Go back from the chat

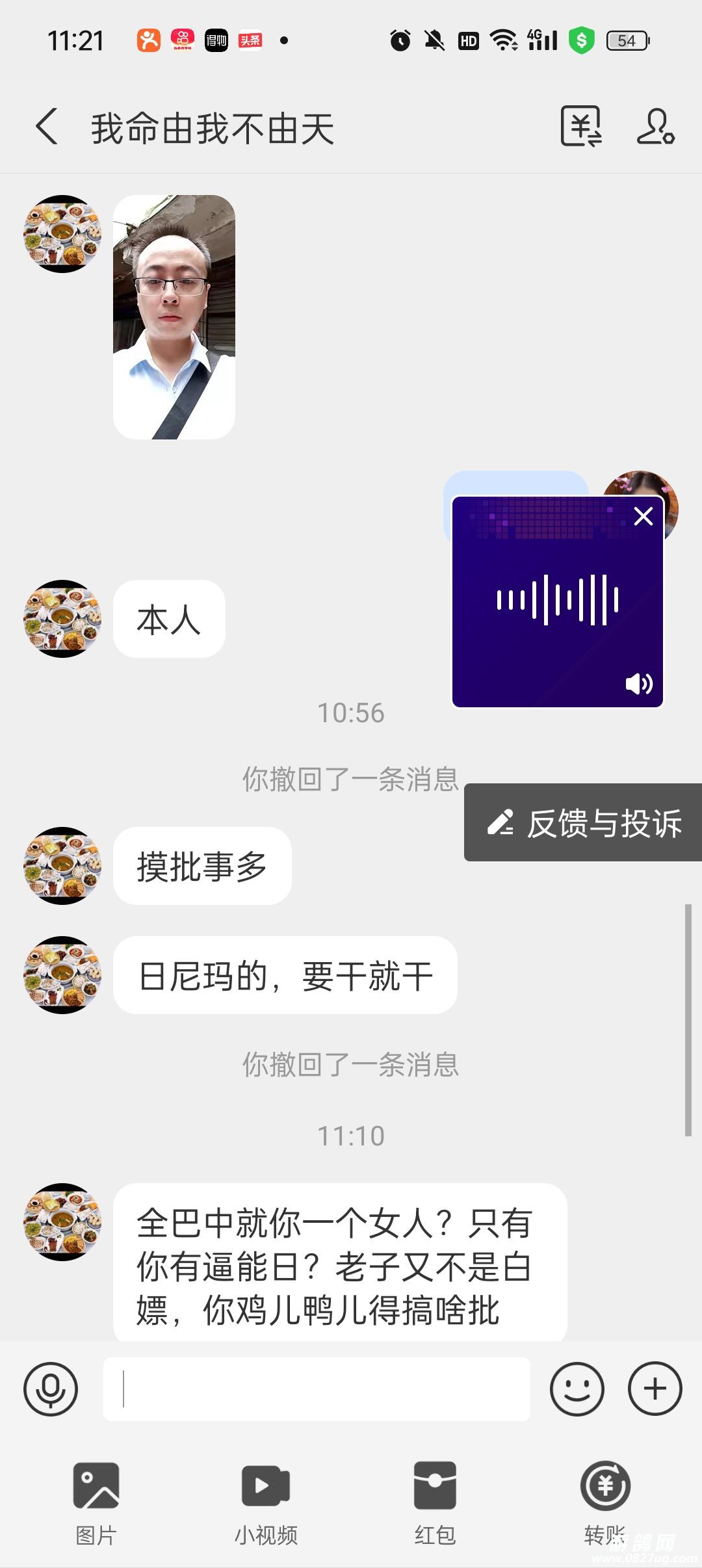(47, 127)
